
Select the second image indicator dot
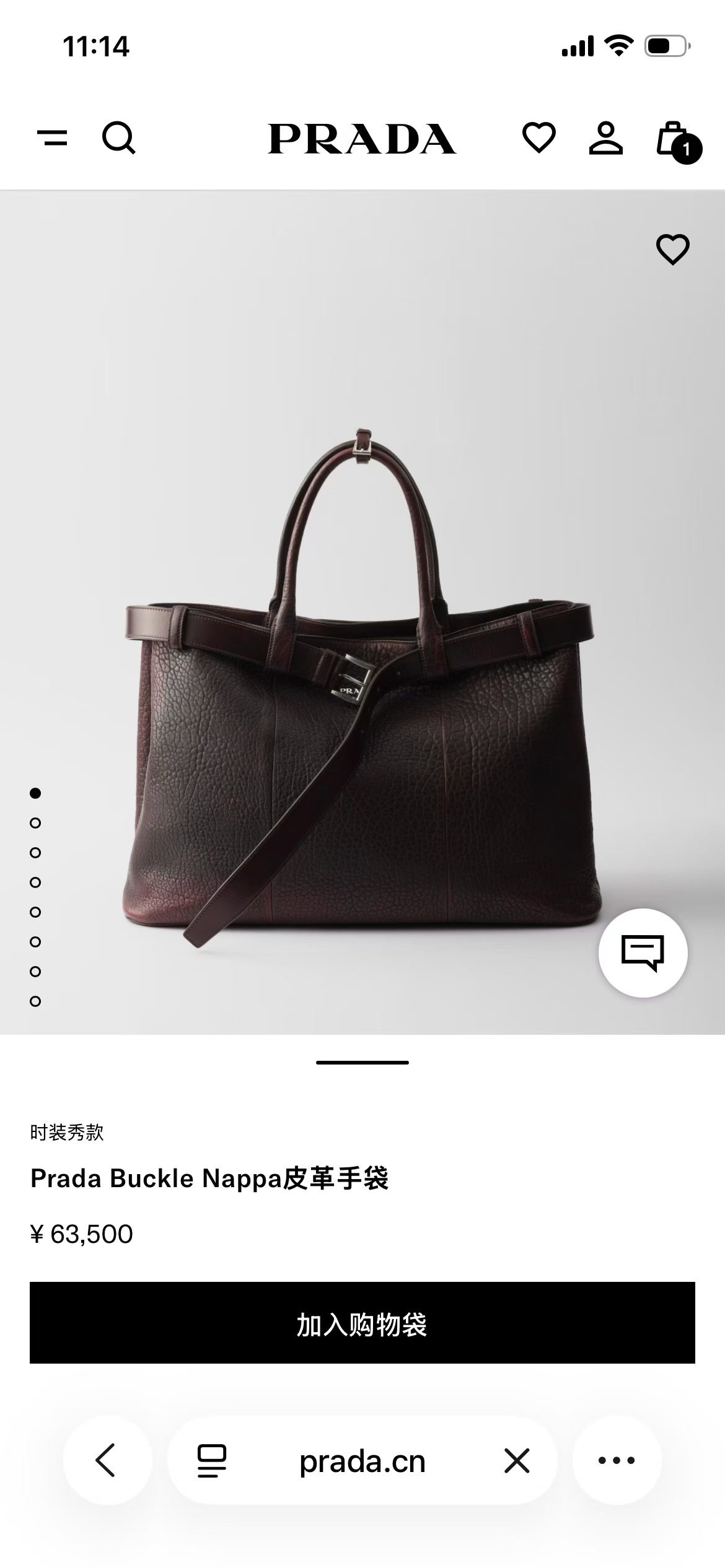tap(35, 823)
